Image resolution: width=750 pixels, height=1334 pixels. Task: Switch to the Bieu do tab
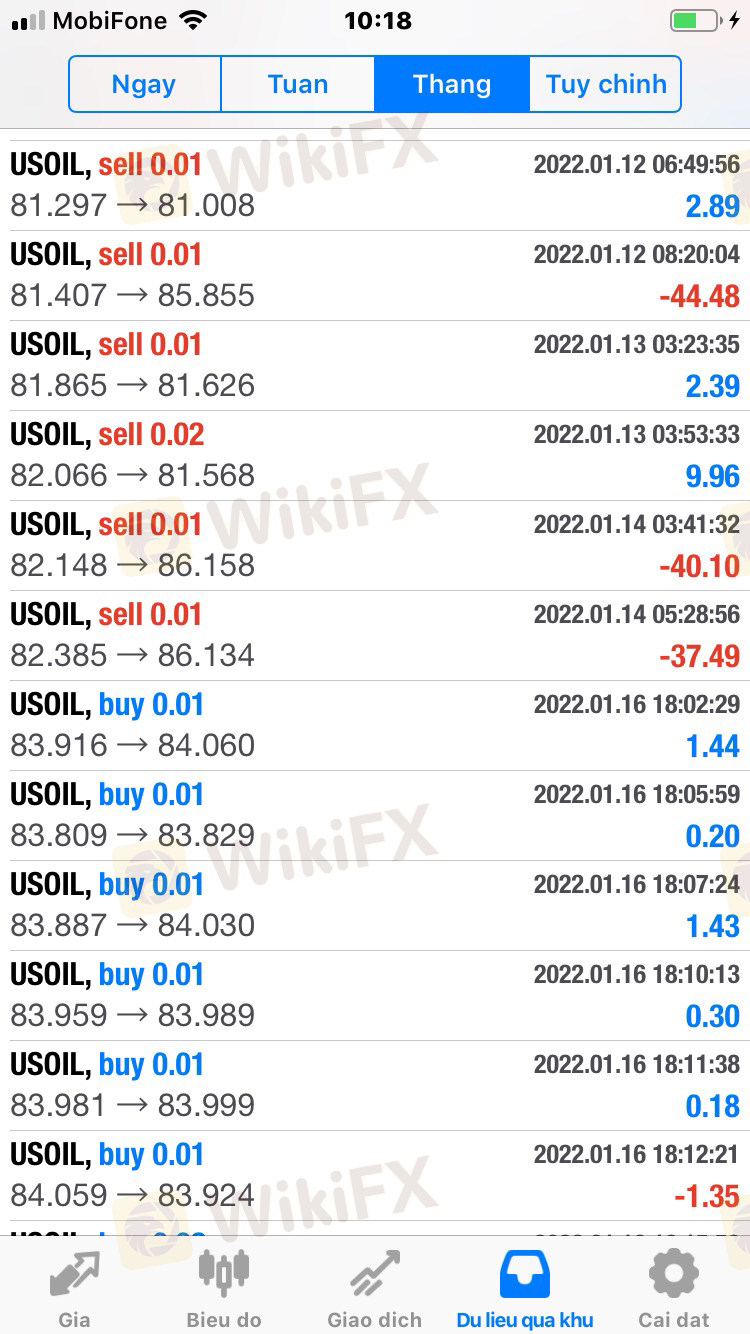[x=224, y=1288]
